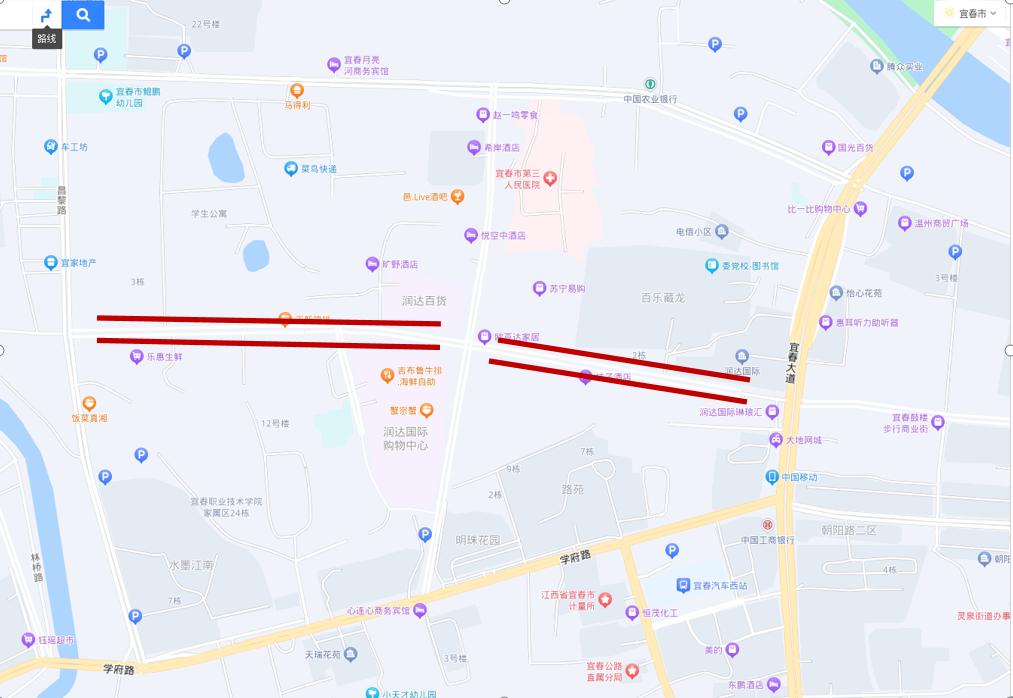1013x698 pixels.
Task: Select the 国光百货 shopping marker
Action: point(828,147)
